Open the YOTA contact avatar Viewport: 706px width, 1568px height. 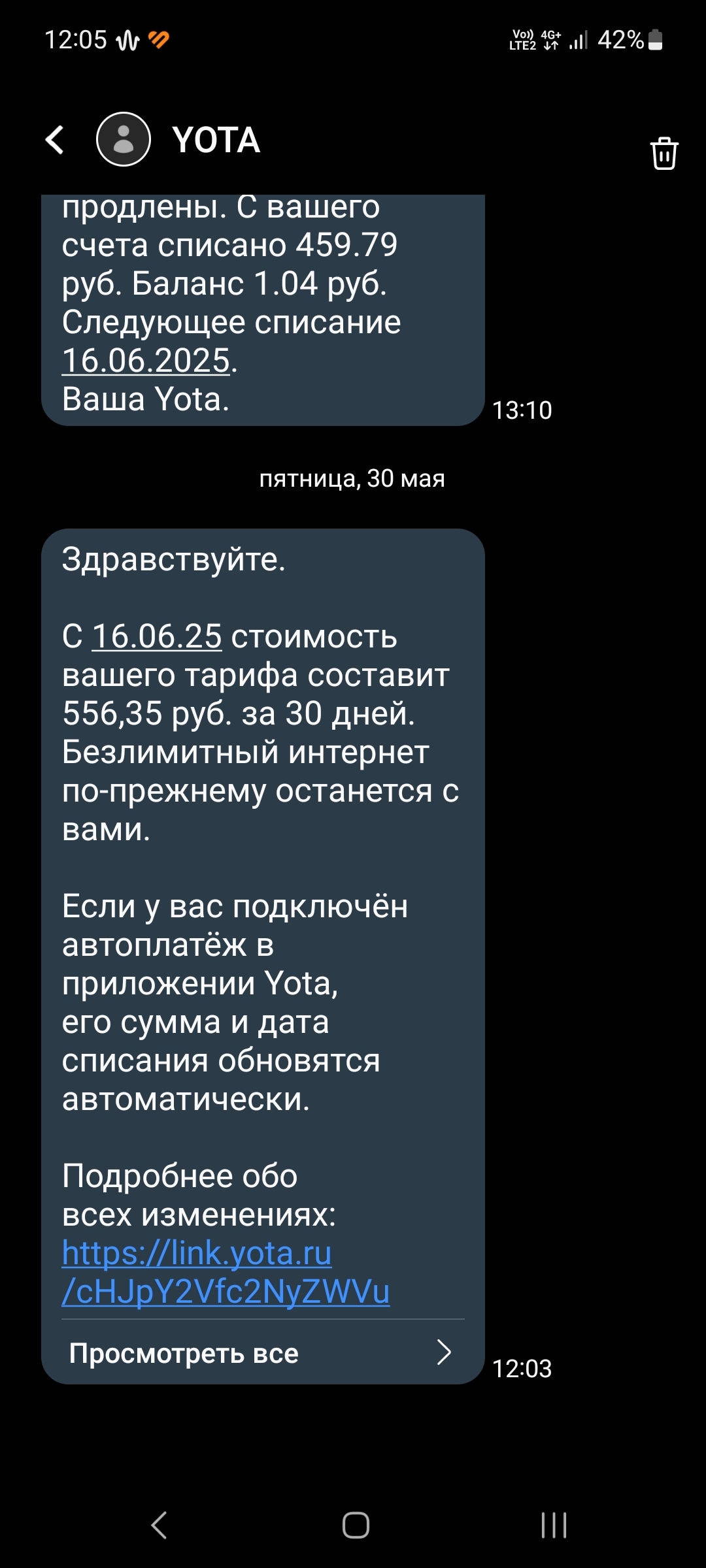[124, 139]
